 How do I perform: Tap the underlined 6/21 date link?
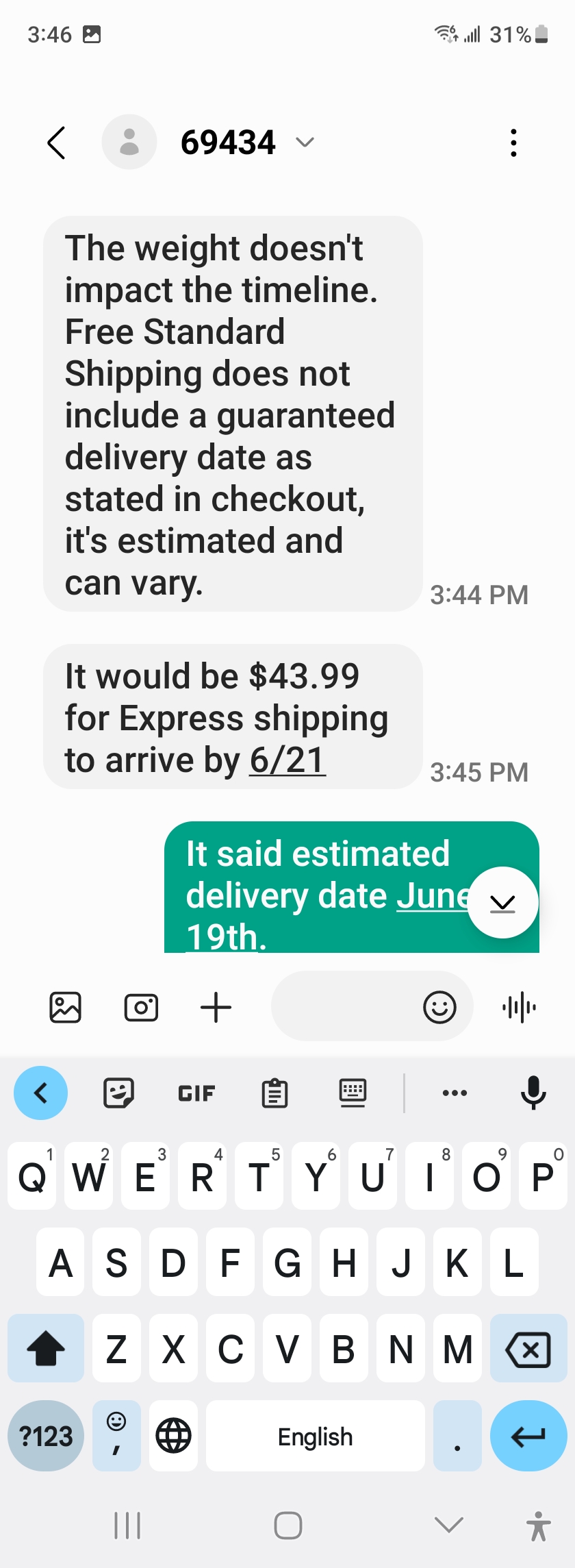coord(287,759)
